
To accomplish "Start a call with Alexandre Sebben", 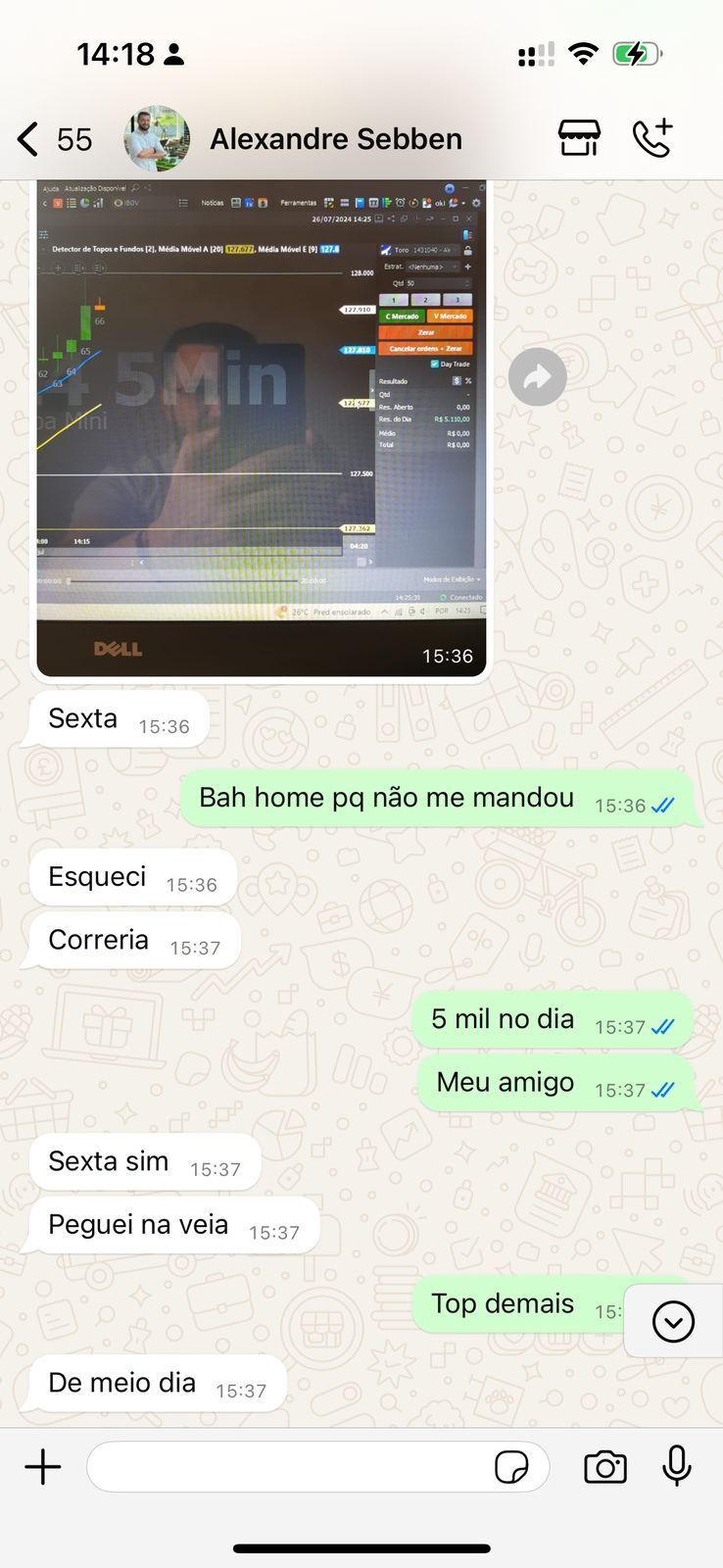I will 652,138.
